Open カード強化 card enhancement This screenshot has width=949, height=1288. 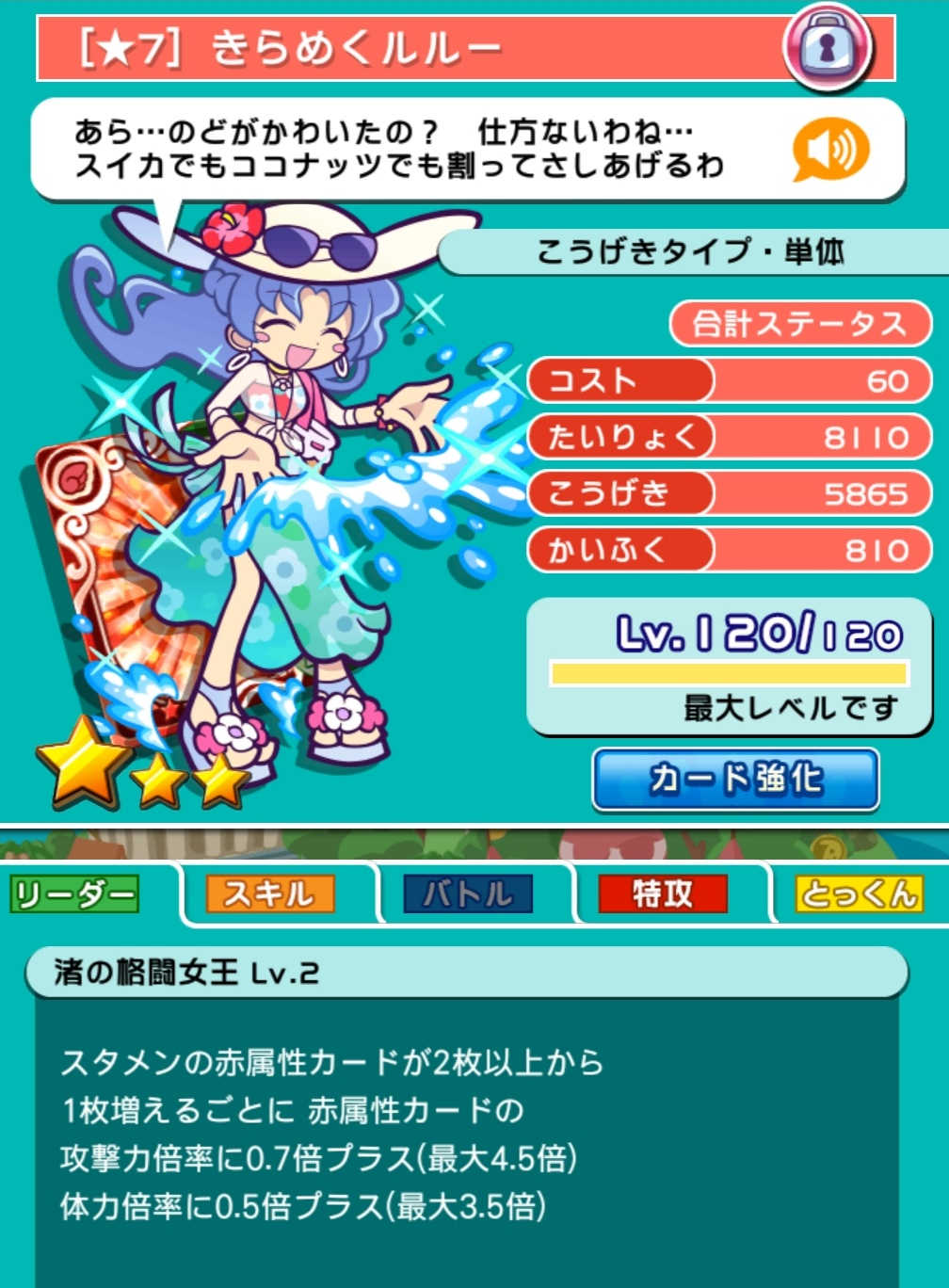[x=735, y=780]
